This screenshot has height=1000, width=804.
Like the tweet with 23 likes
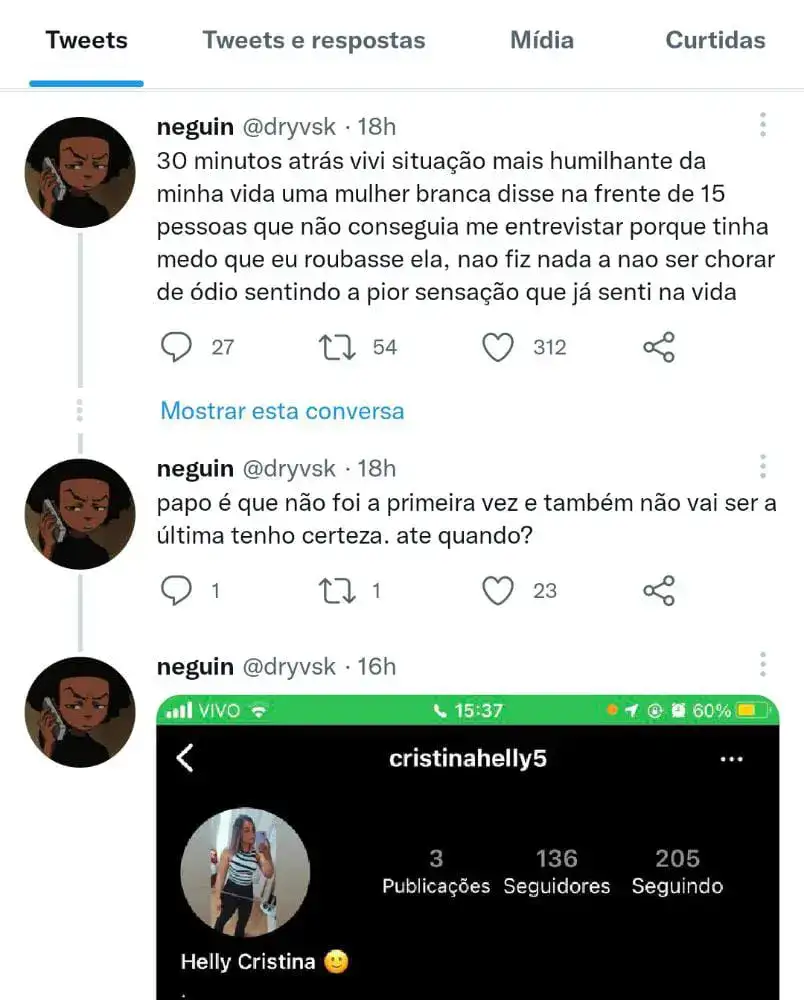click(x=498, y=591)
